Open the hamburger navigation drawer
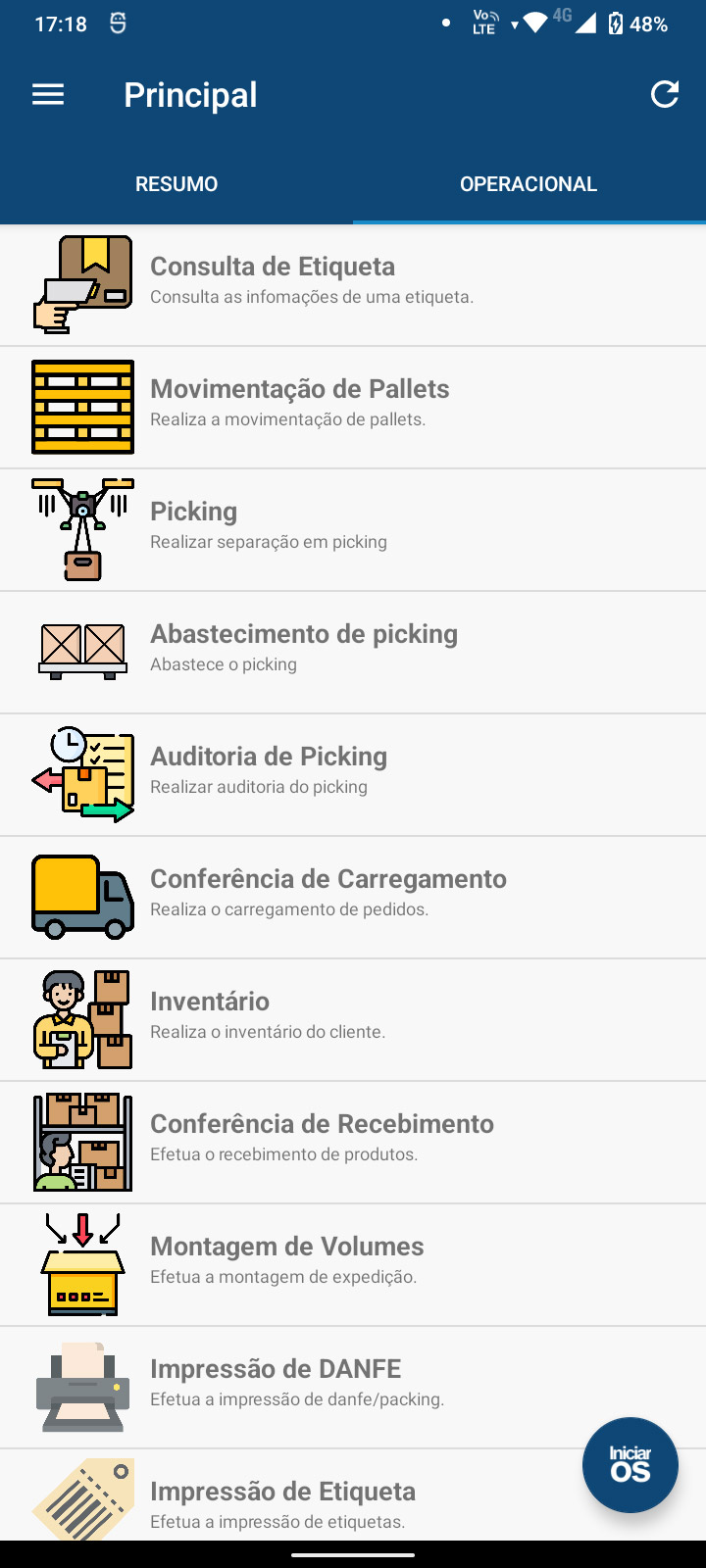The height and width of the screenshot is (1568, 706). tap(48, 95)
